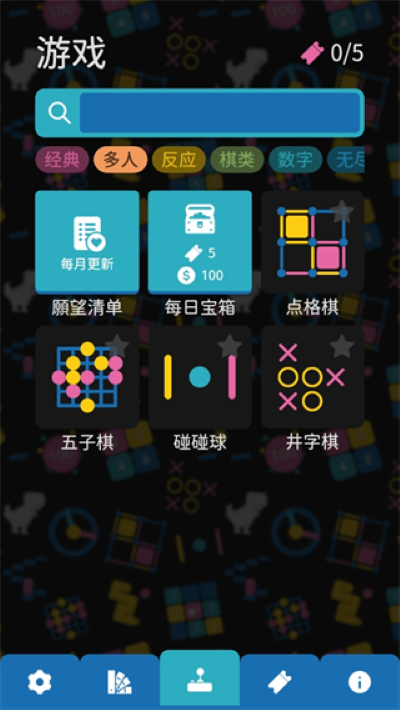Open the settings gear tab
The height and width of the screenshot is (710, 400).
[x=40, y=682]
